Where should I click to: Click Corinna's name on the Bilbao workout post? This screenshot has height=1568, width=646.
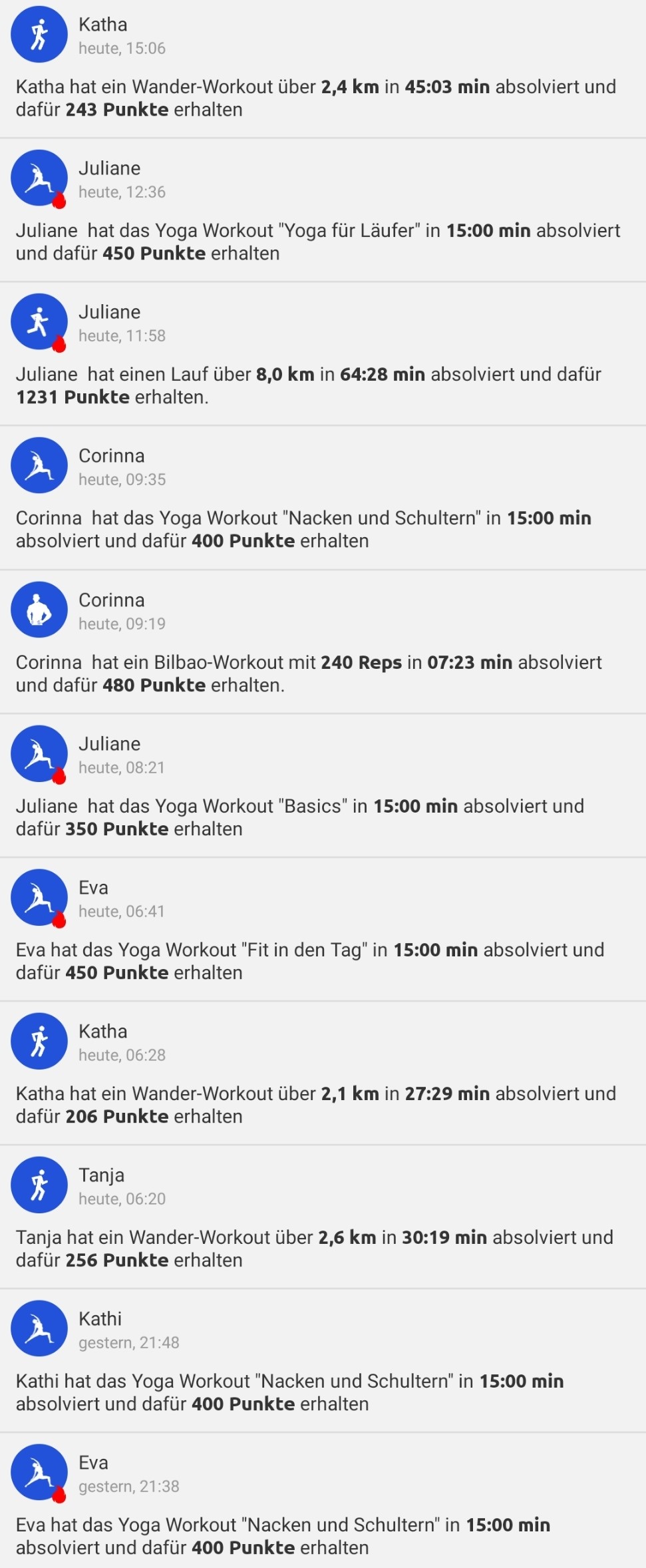click(112, 599)
